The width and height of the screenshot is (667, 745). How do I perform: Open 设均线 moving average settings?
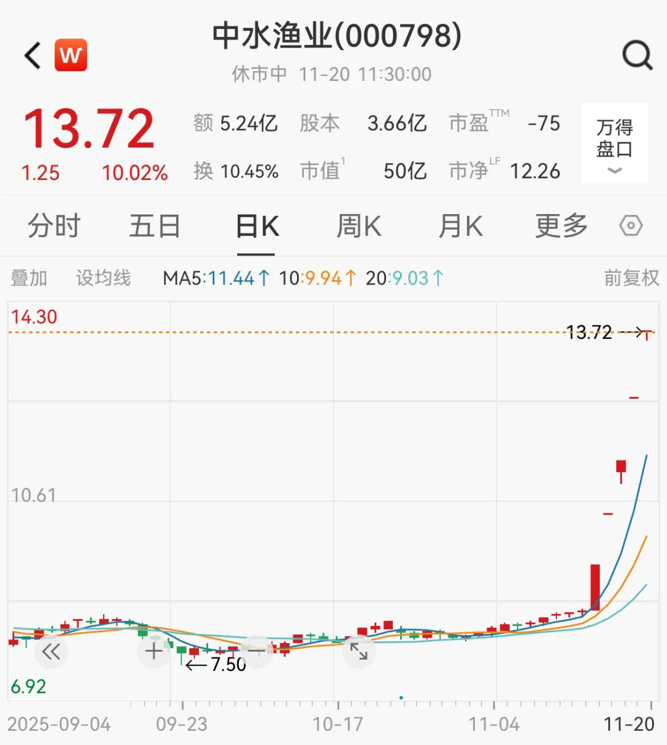pos(103,278)
